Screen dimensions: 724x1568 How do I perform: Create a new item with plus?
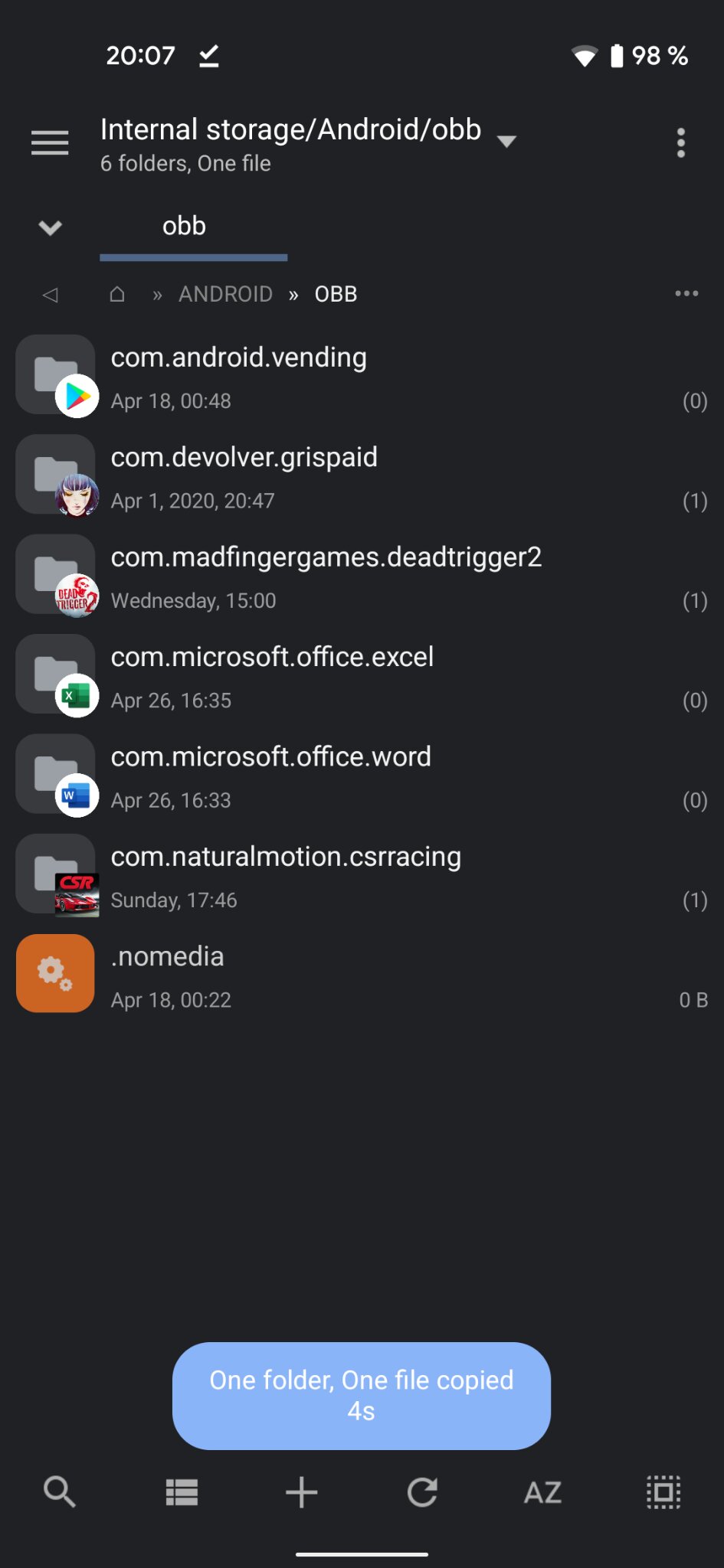point(301,1491)
